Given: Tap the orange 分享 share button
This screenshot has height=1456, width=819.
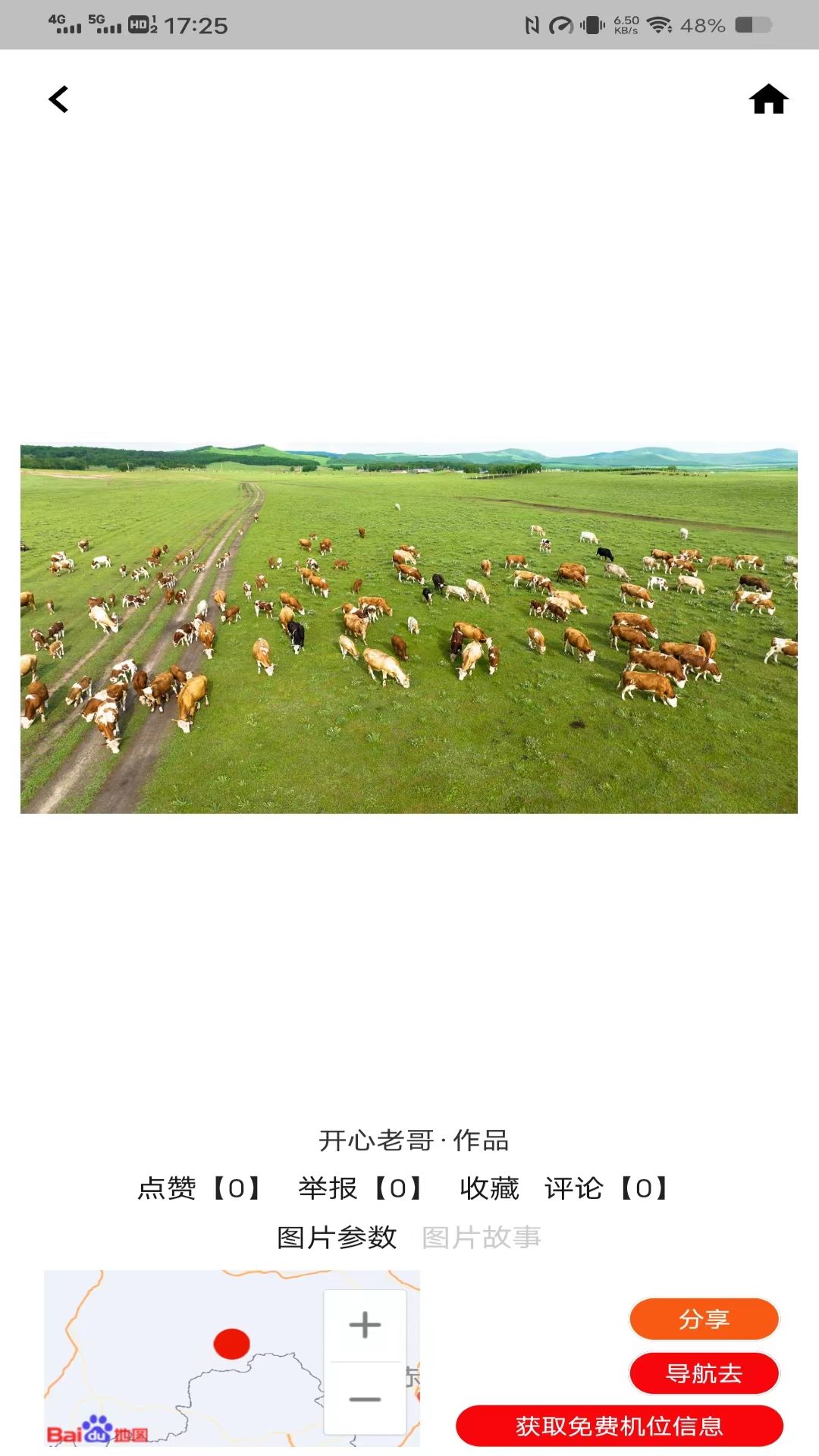Looking at the screenshot, I should (704, 1319).
